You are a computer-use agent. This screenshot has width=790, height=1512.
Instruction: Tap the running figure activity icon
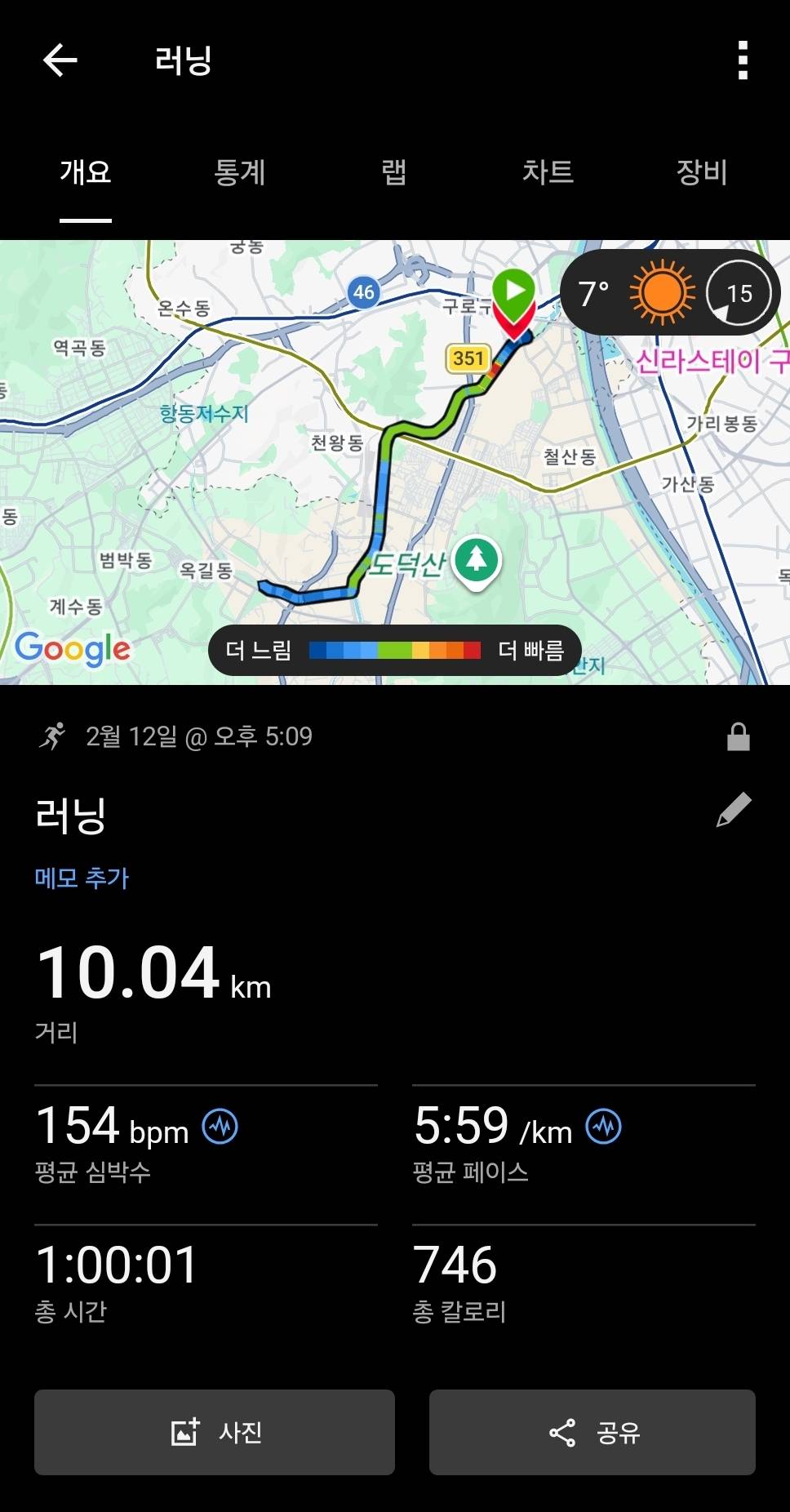[x=52, y=736]
